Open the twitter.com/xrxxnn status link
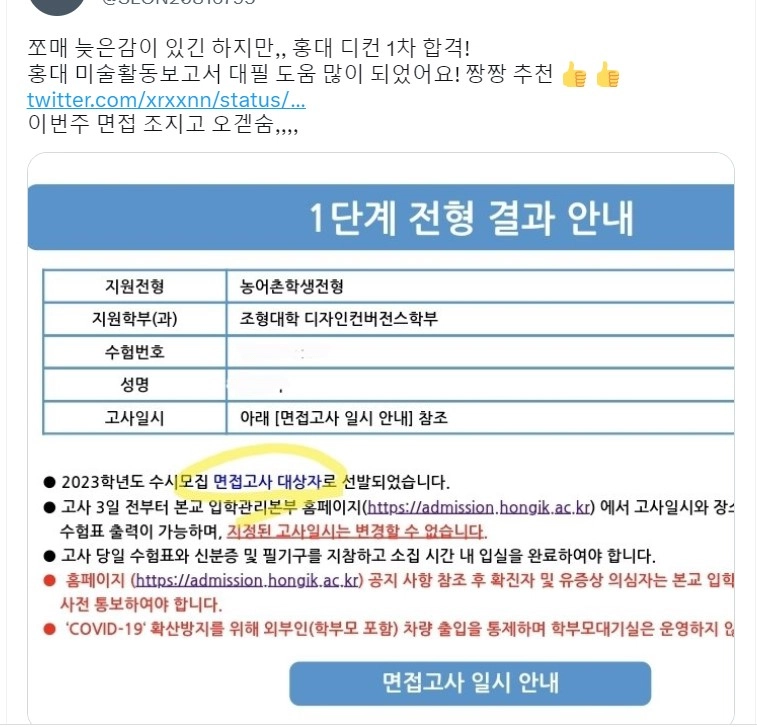This screenshot has width=757, height=727. click(166, 100)
